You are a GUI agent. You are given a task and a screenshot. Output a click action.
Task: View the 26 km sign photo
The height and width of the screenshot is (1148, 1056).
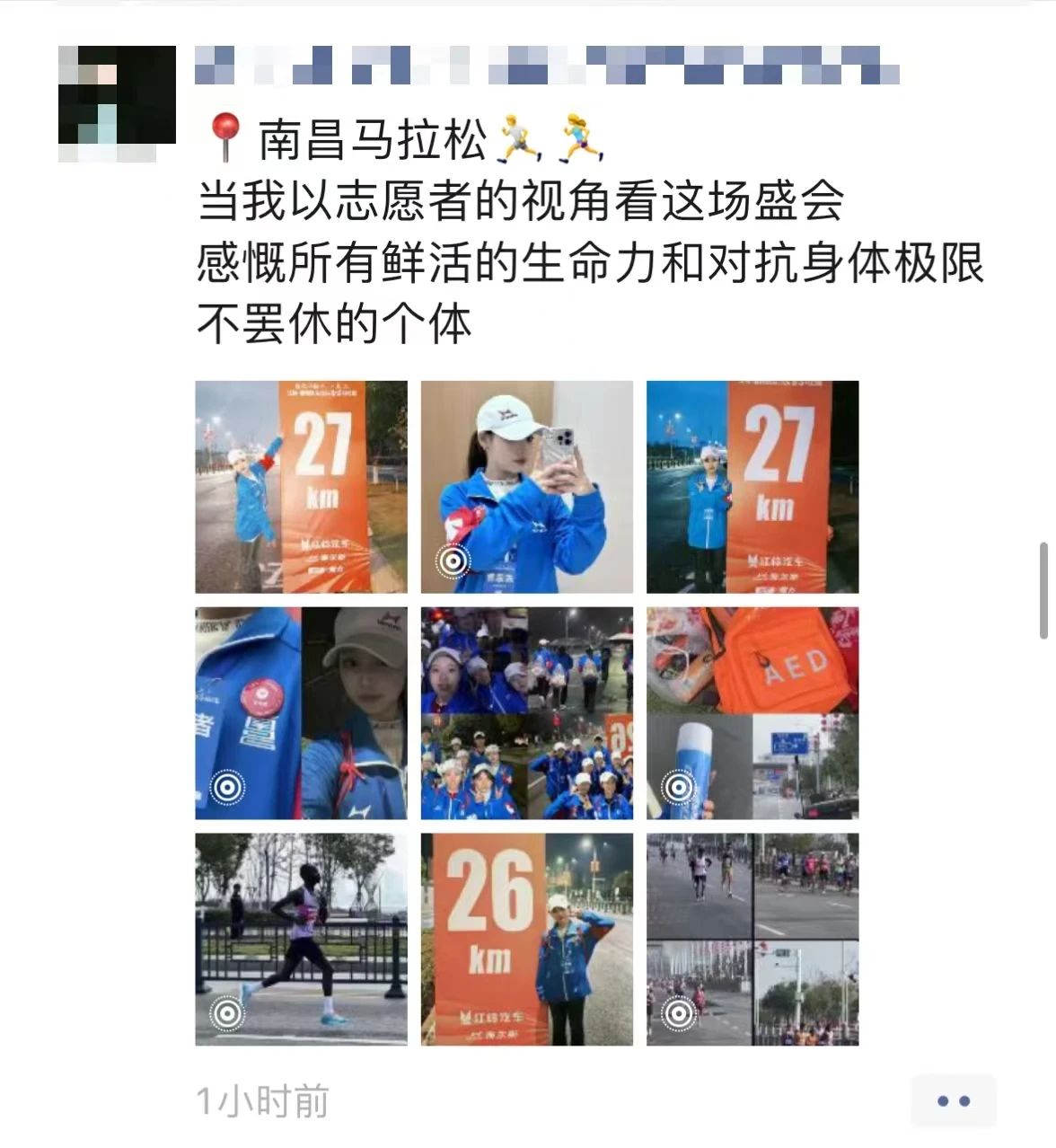click(x=526, y=940)
